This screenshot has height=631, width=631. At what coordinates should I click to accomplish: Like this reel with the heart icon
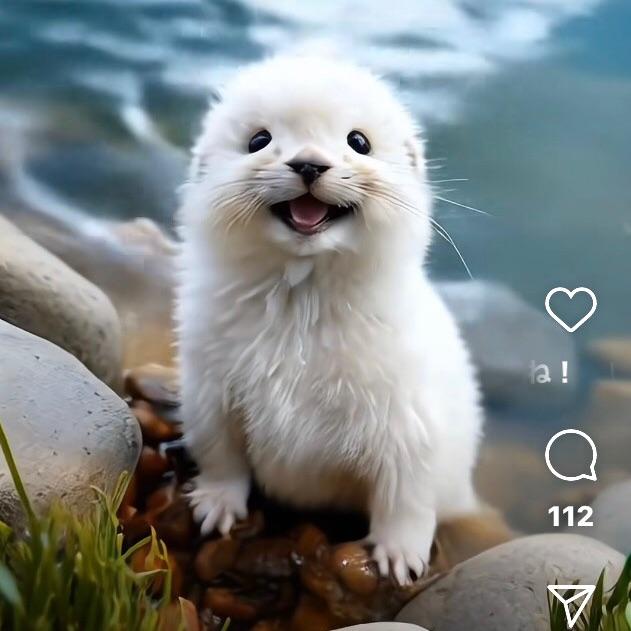571,309
